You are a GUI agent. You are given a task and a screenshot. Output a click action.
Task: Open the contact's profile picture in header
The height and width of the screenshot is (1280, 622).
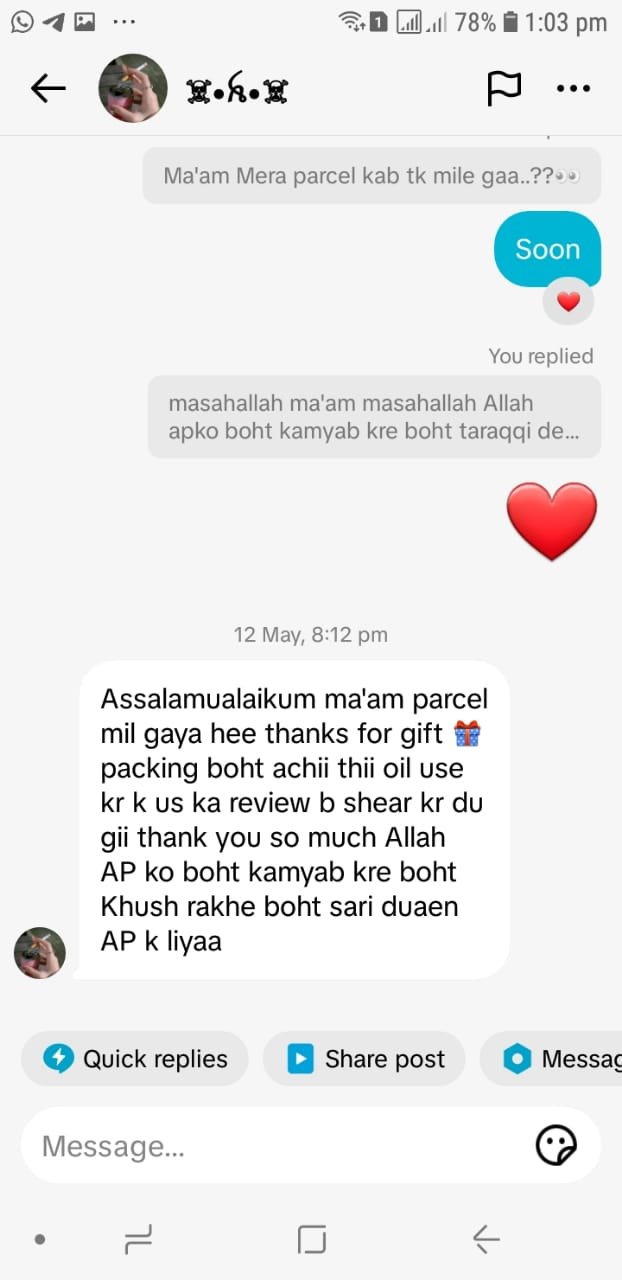tap(132, 88)
